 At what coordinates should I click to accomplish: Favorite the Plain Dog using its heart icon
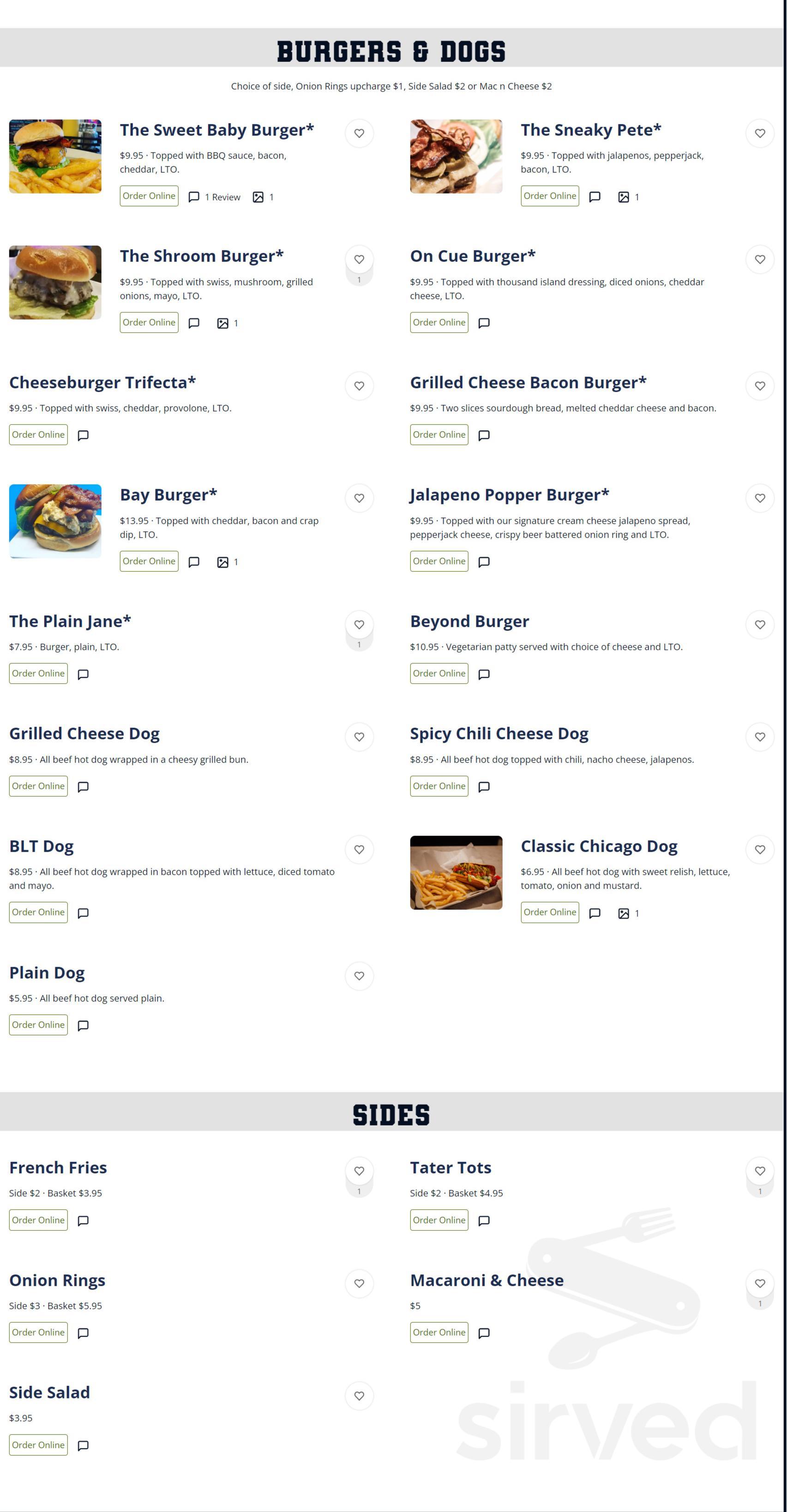(x=360, y=976)
